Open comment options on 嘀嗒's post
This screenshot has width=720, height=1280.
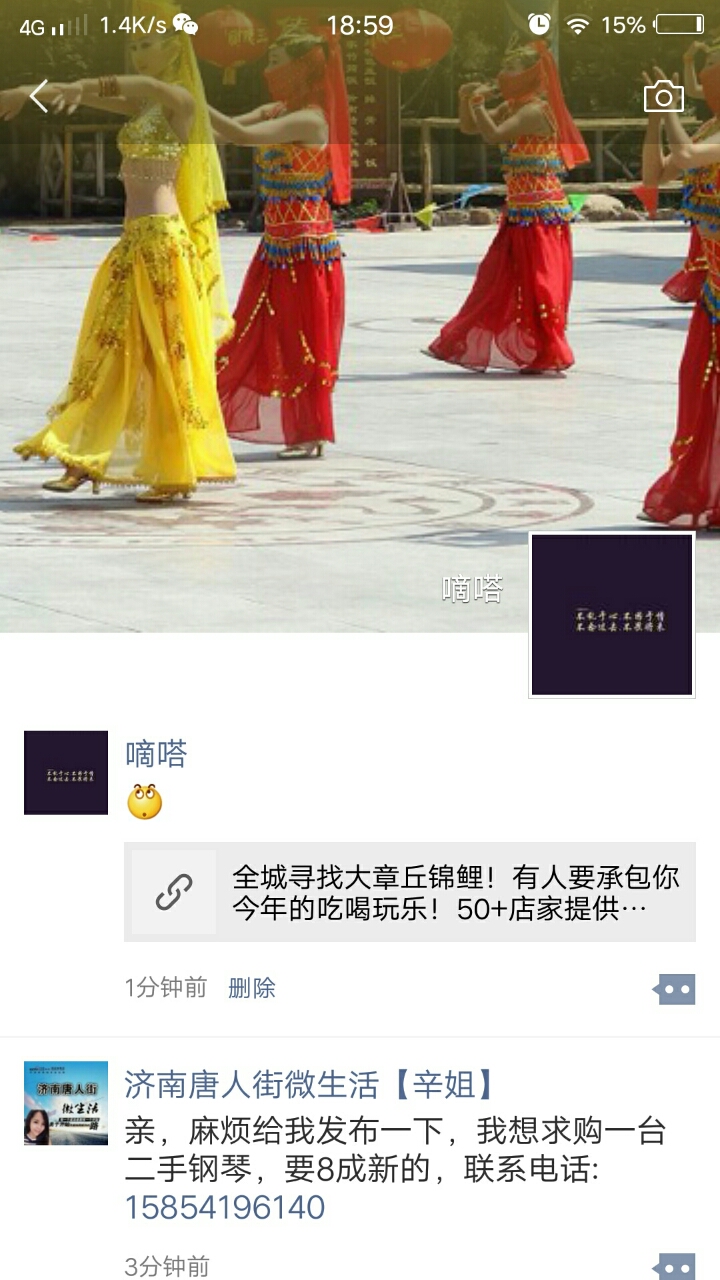pyautogui.click(x=675, y=989)
